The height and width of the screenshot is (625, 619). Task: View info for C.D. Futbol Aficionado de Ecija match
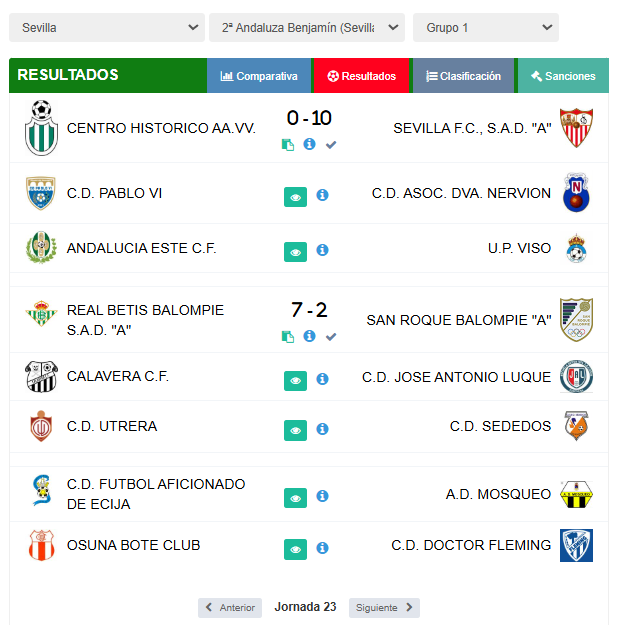click(322, 497)
